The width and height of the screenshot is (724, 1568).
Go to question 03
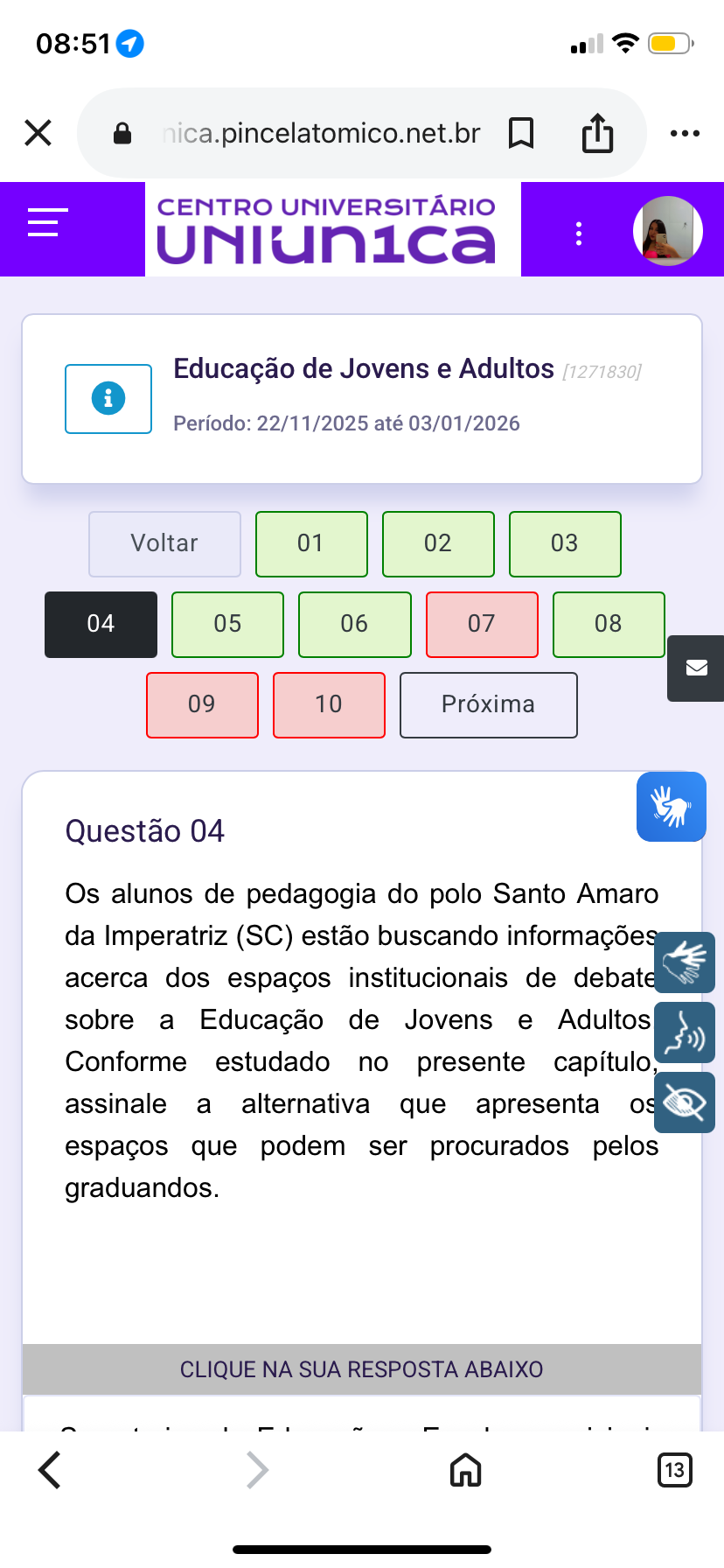565,543
